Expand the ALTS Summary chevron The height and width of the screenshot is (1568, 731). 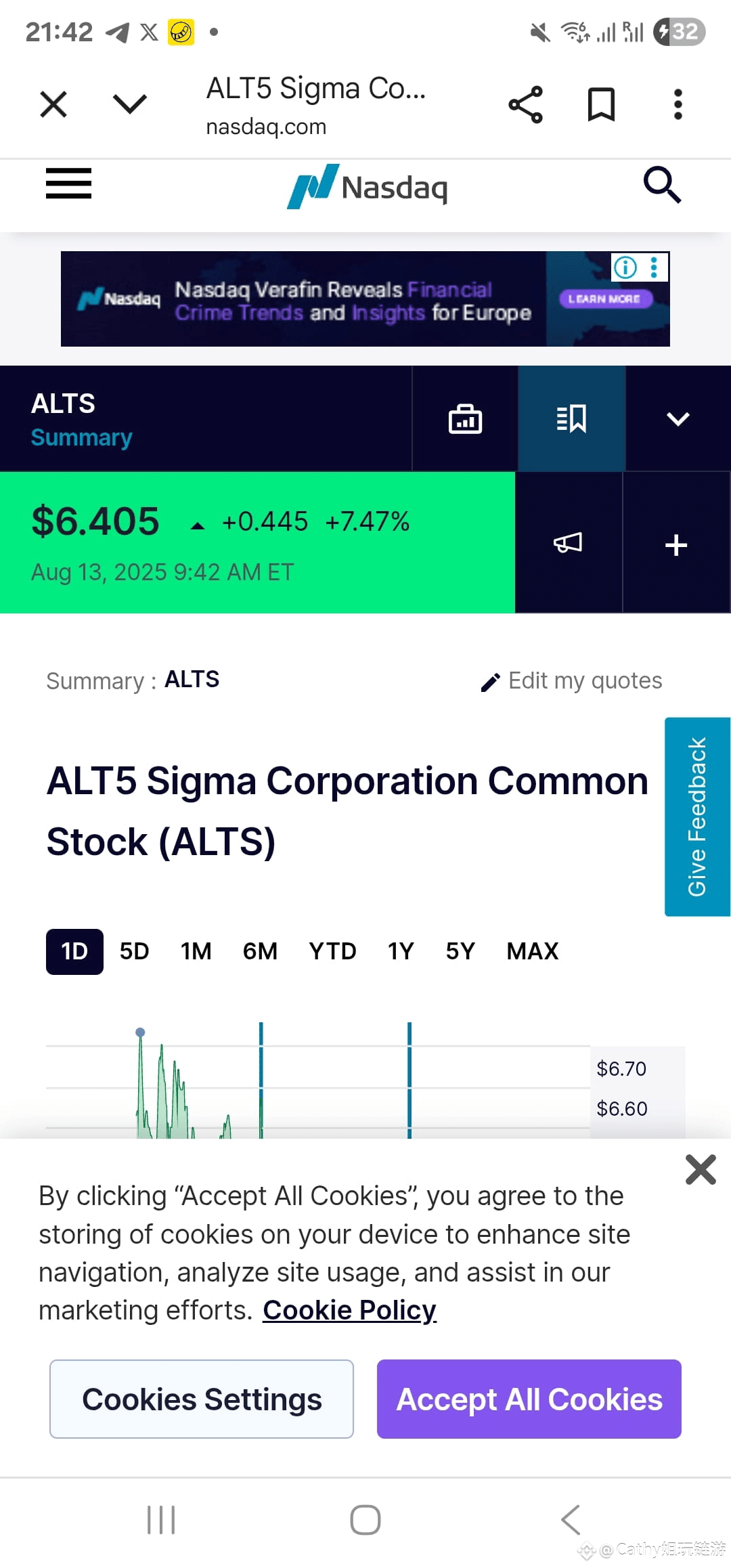[x=678, y=418]
